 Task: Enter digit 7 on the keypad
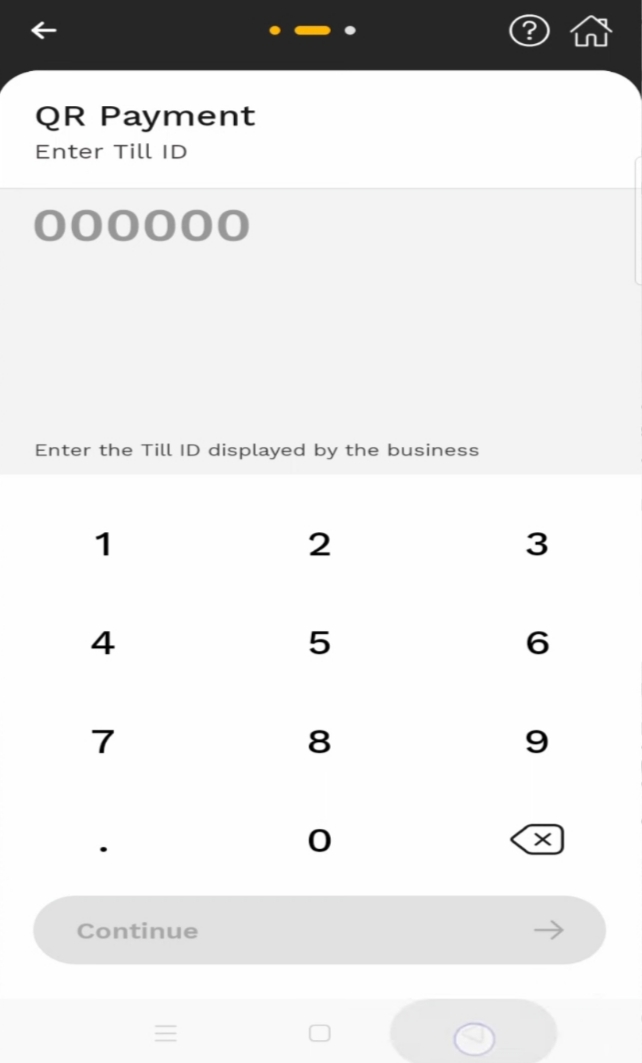(x=103, y=741)
